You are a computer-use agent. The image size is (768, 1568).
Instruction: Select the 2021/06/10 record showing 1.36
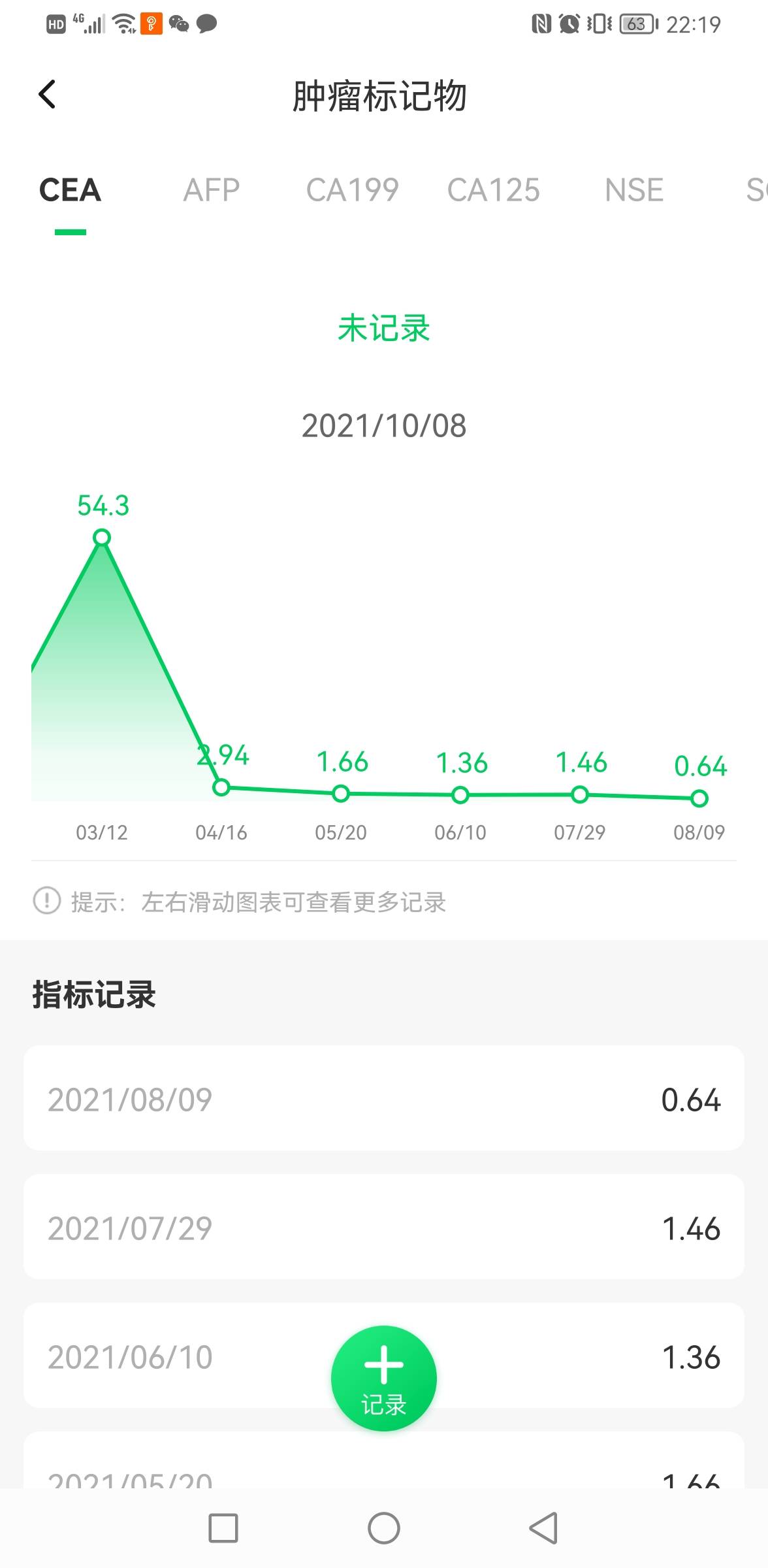[196, 1358]
